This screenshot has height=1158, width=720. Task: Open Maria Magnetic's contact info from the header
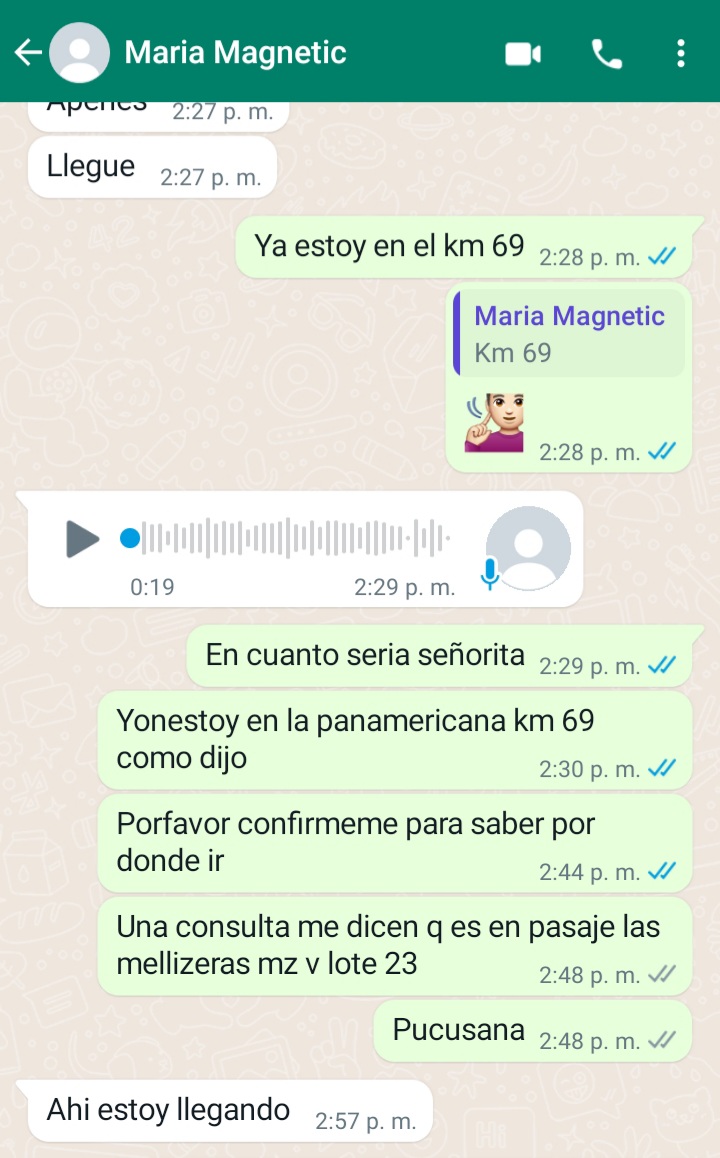pyautogui.click(x=235, y=52)
